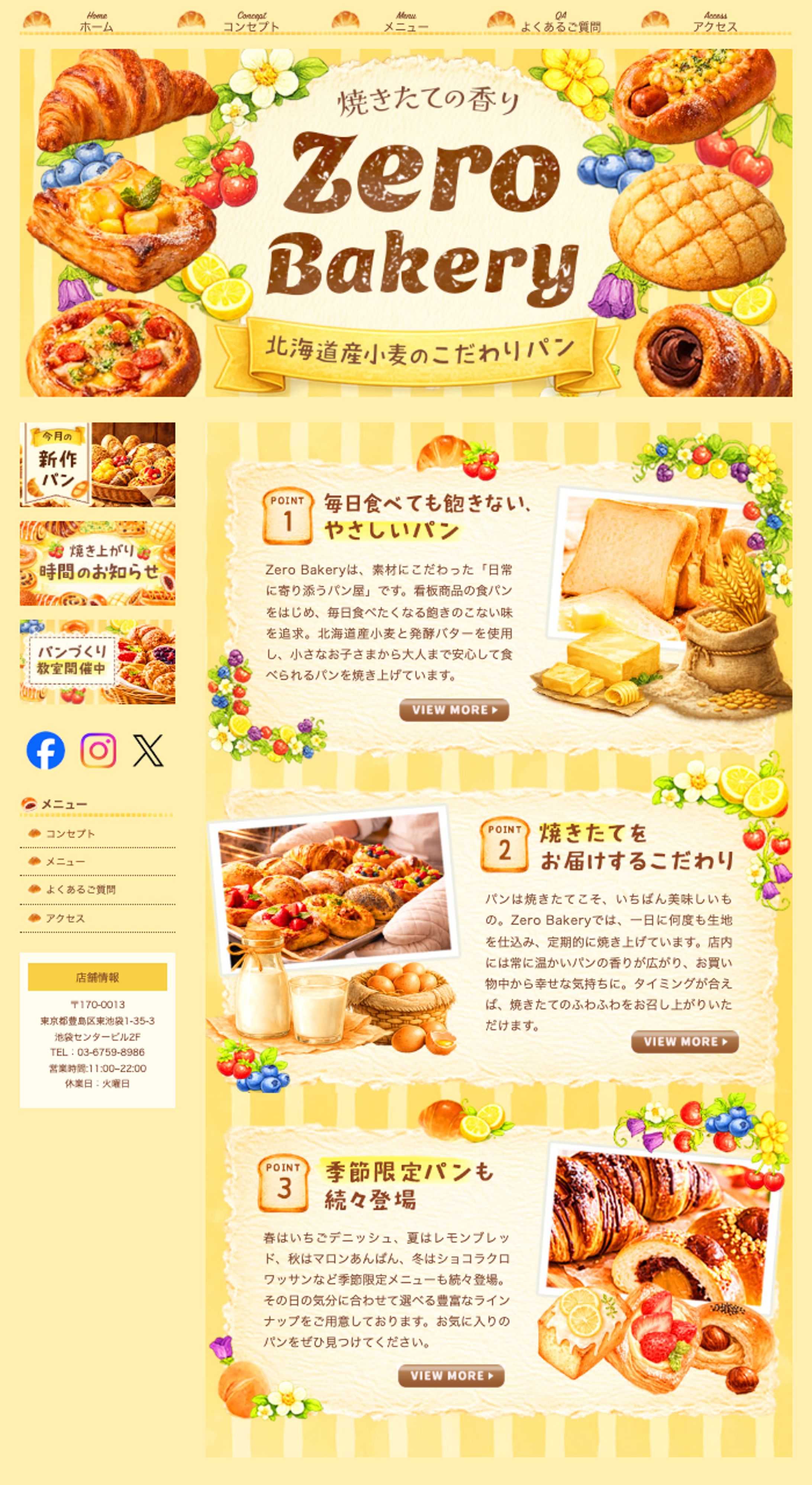This screenshot has height=1485, width=812.
Task: Tap メニュー in the sidebar list
Action: tap(65, 861)
